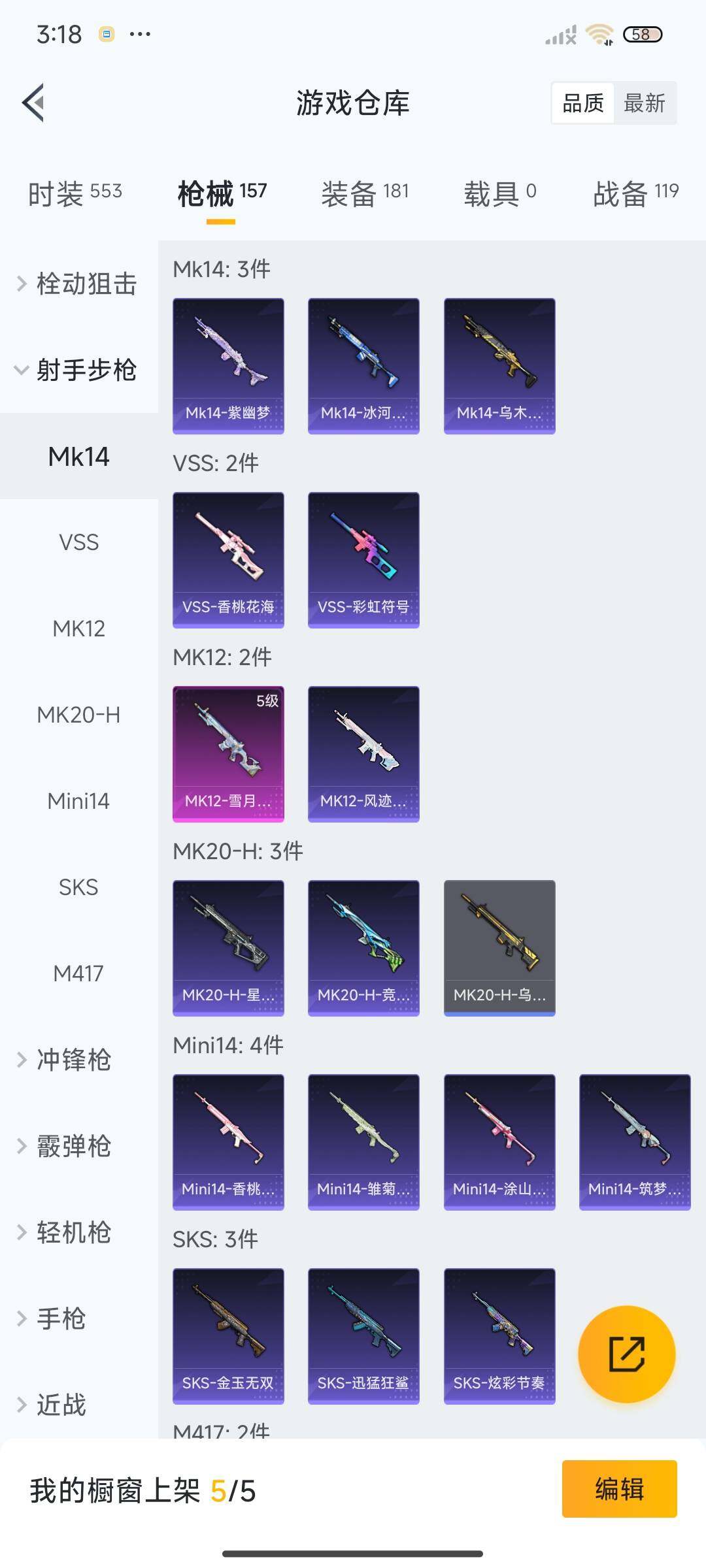
Task: Jump to Mini14 in the sidebar
Action: 78,801
